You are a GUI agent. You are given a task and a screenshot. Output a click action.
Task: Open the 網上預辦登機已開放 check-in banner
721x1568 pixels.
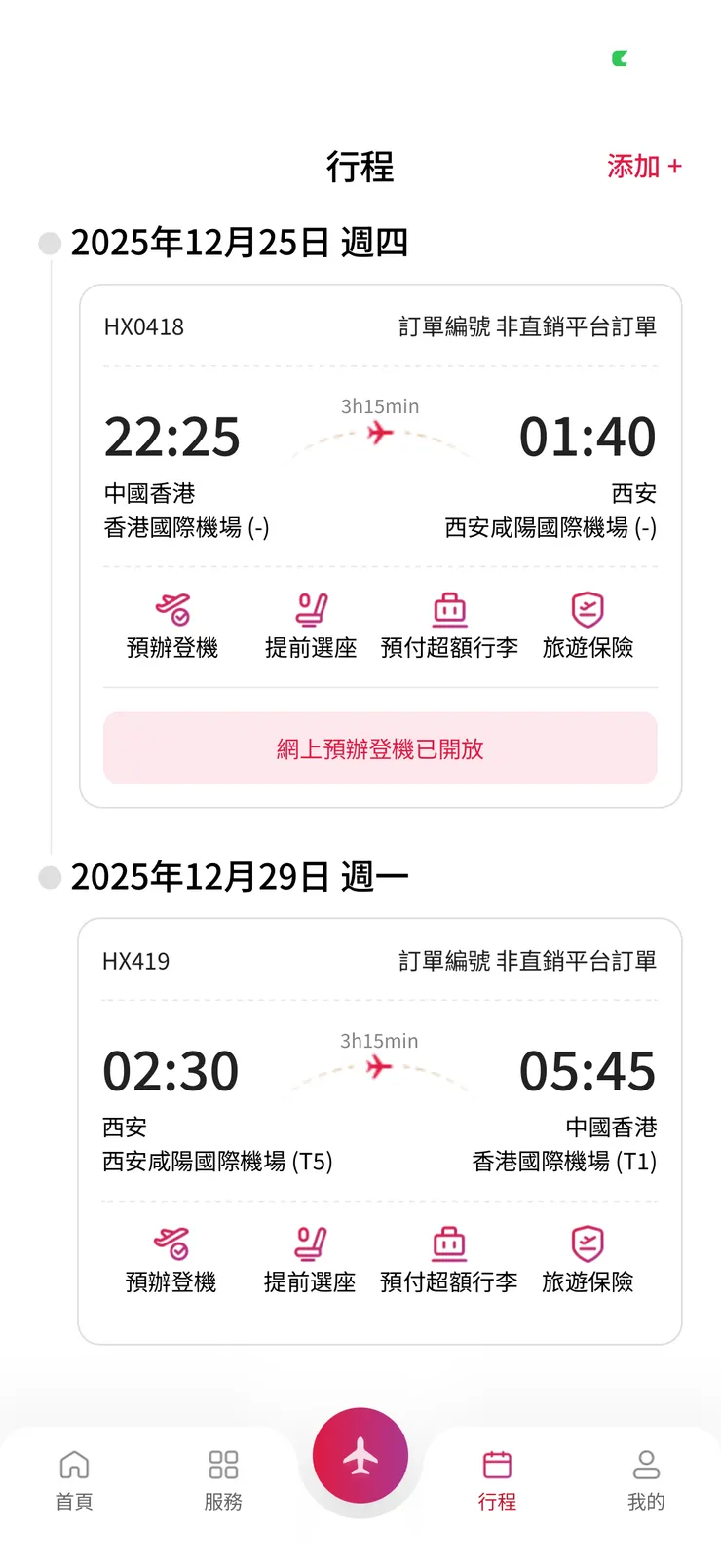tap(380, 748)
